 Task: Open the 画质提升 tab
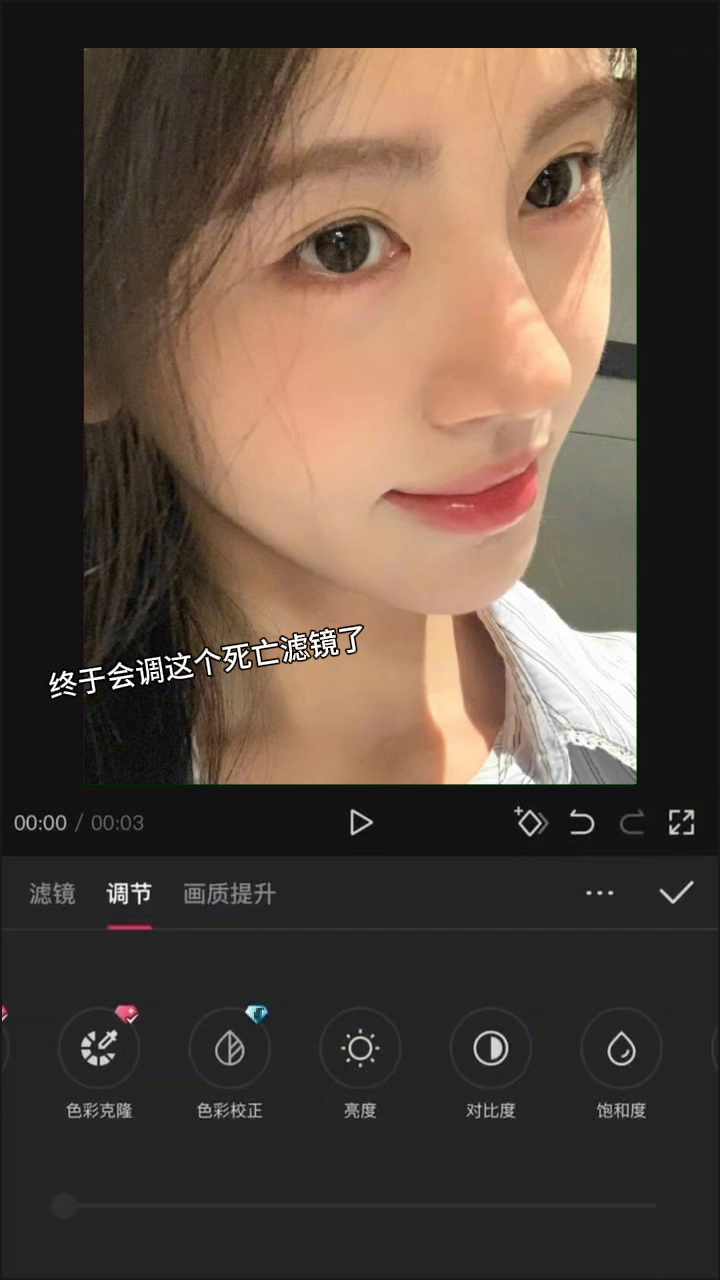(229, 894)
